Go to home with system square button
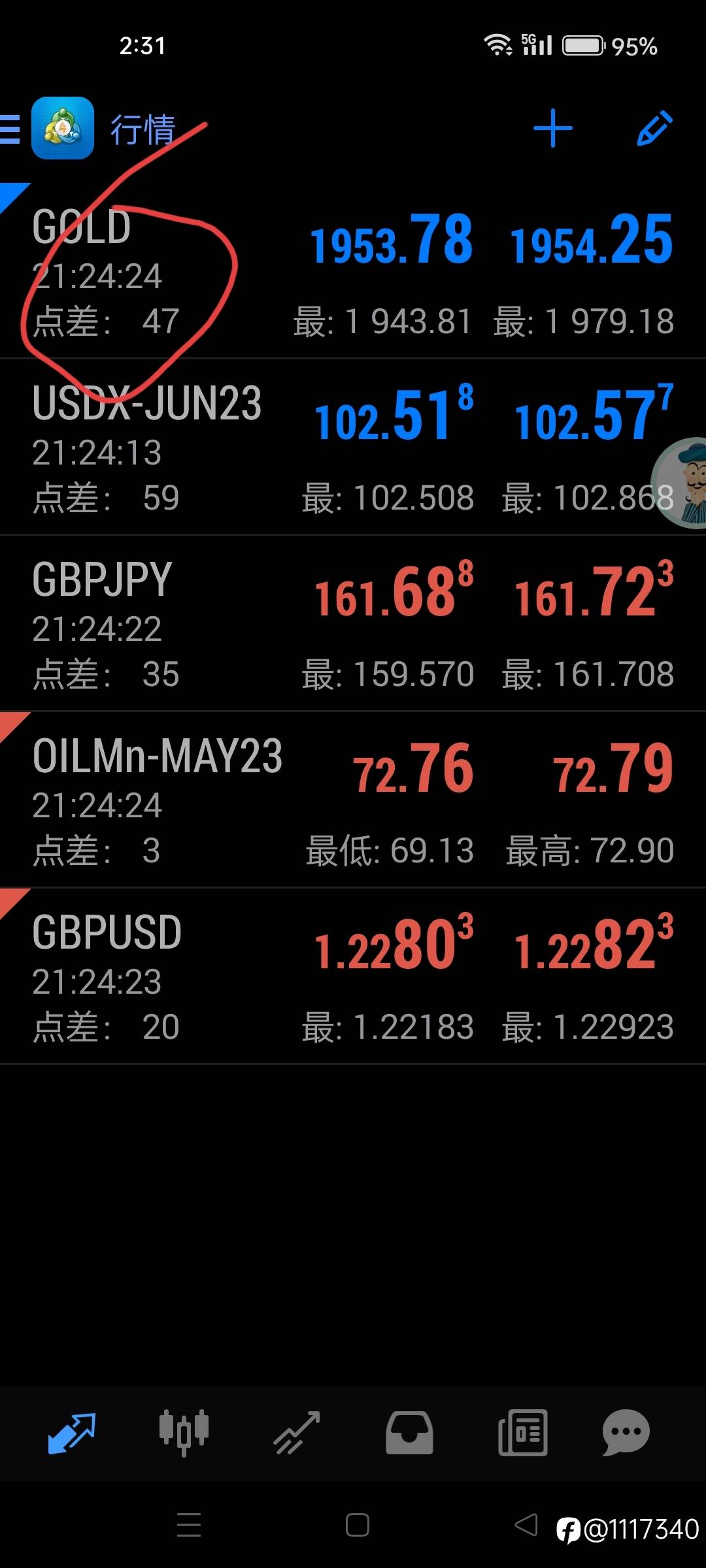Viewport: 706px width, 1568px height. point(358,1525)
